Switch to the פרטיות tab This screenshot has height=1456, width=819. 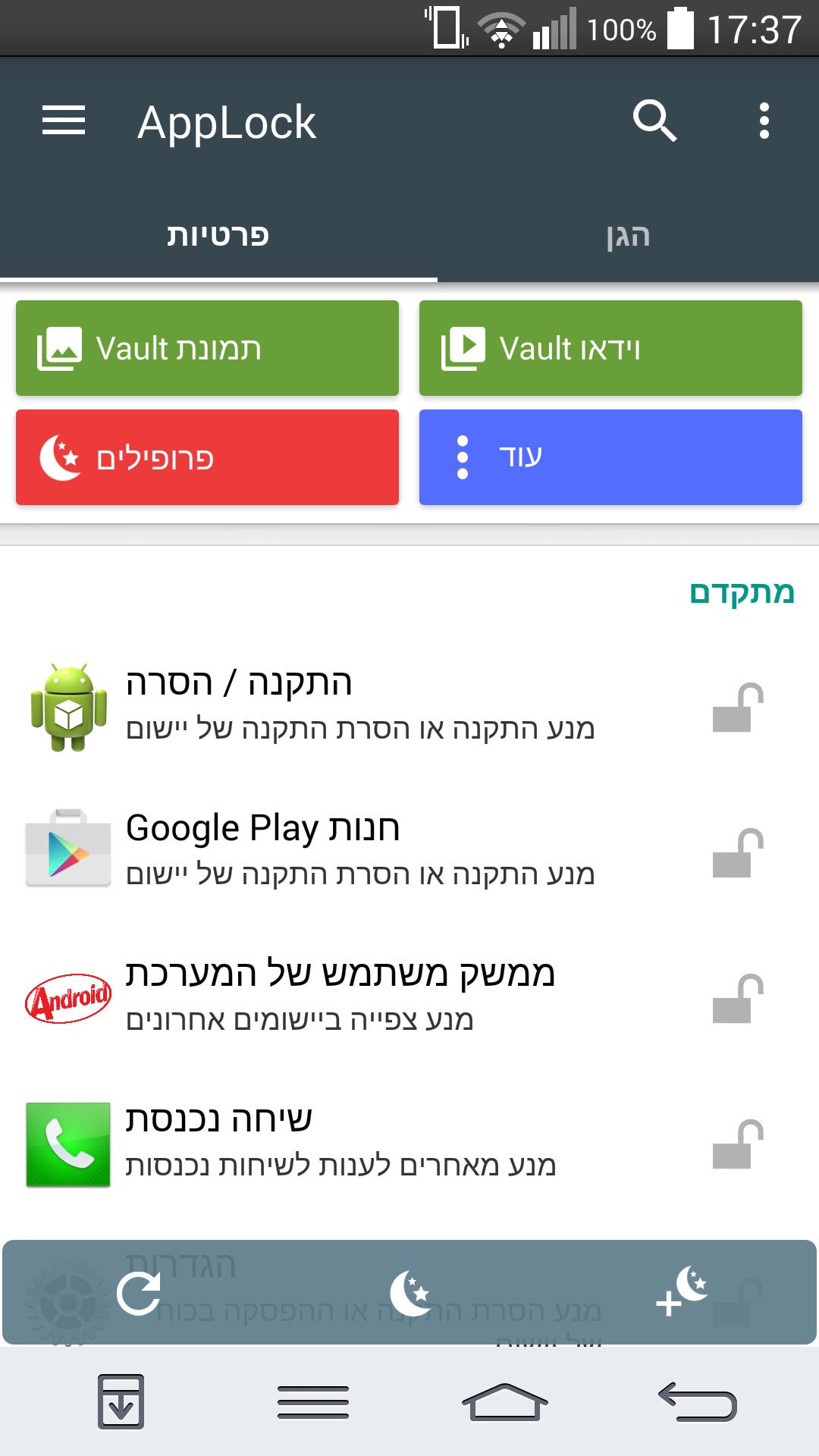point(218,237)
